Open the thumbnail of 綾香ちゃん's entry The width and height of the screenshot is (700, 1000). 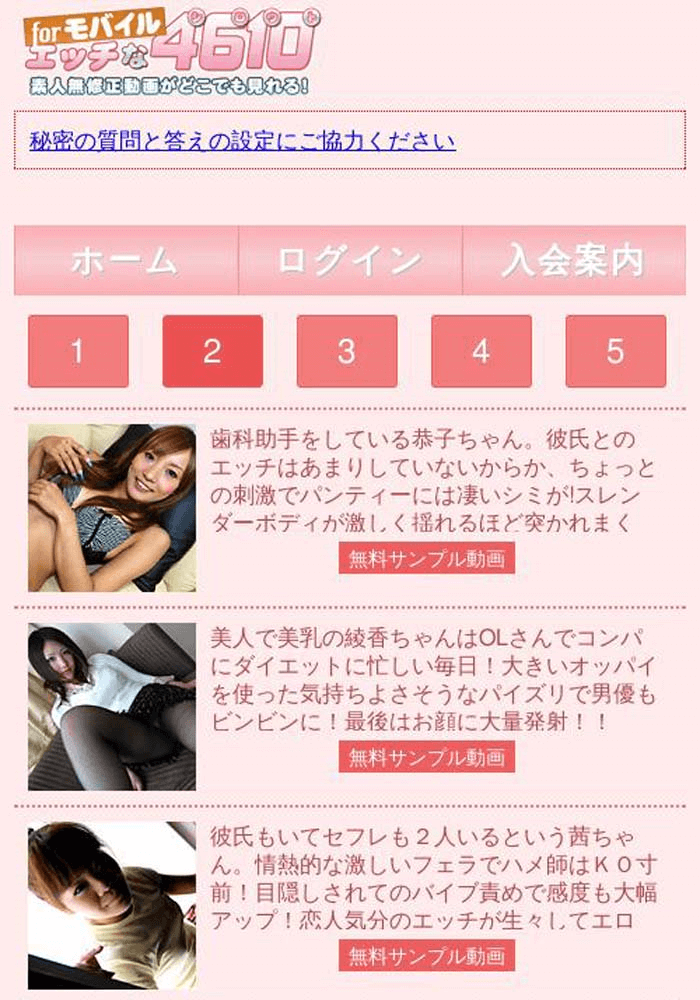coord(111,707)
